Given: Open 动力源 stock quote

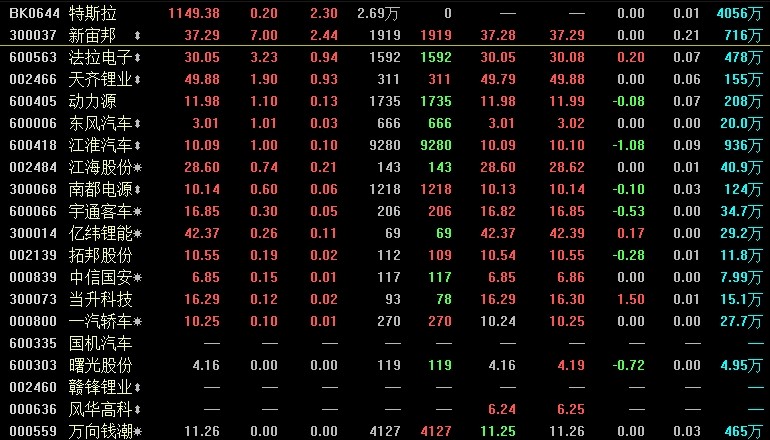Looking at the screenshot, I should [92, 101].
